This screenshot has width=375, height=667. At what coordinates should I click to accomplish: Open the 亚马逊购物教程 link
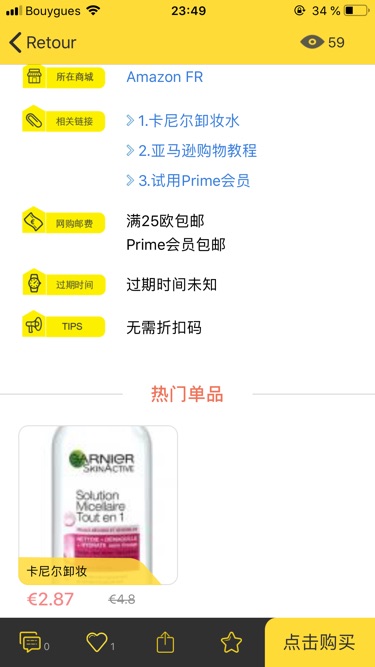click(192, 151)
